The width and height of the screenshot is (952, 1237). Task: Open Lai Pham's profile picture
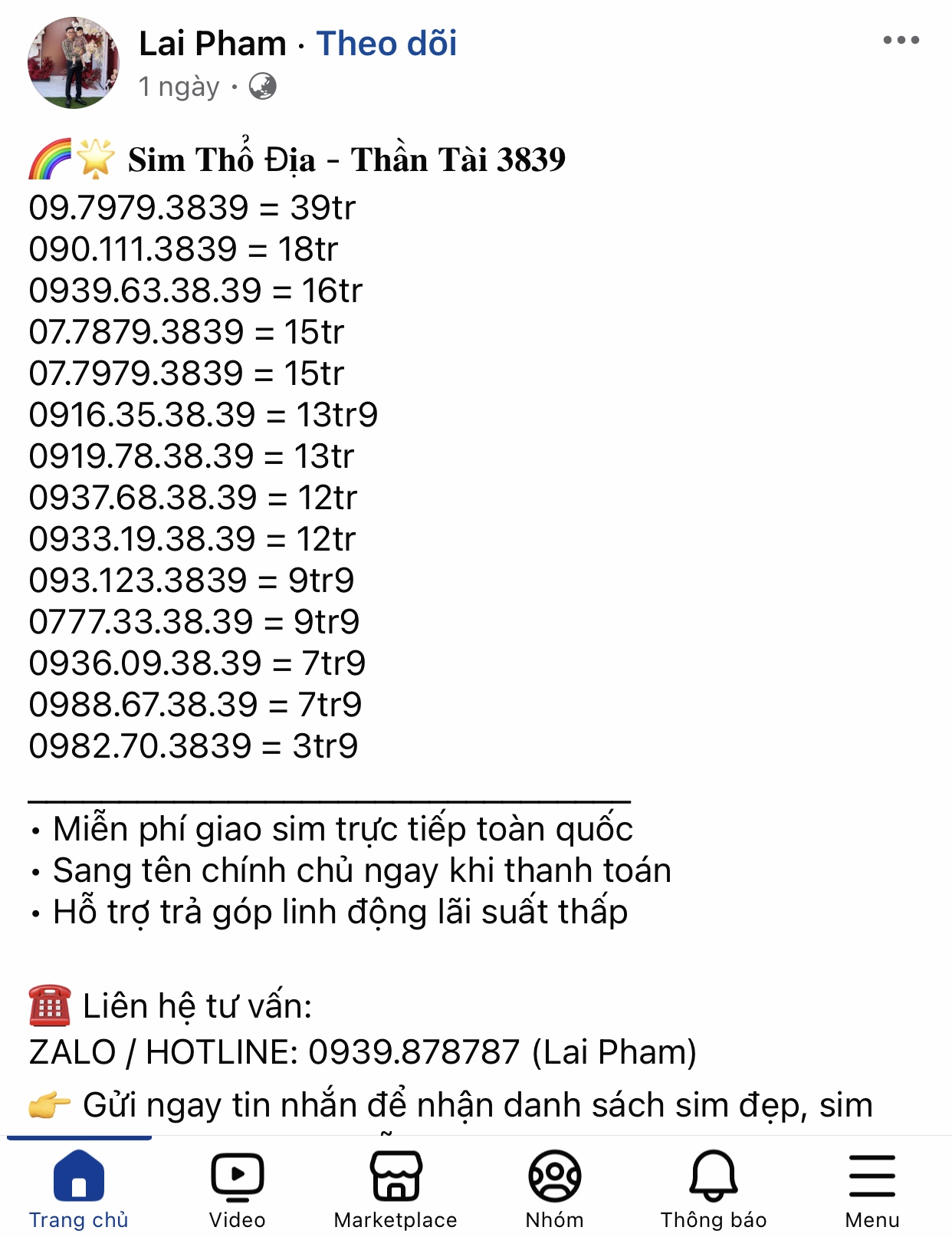pos(74,63)
